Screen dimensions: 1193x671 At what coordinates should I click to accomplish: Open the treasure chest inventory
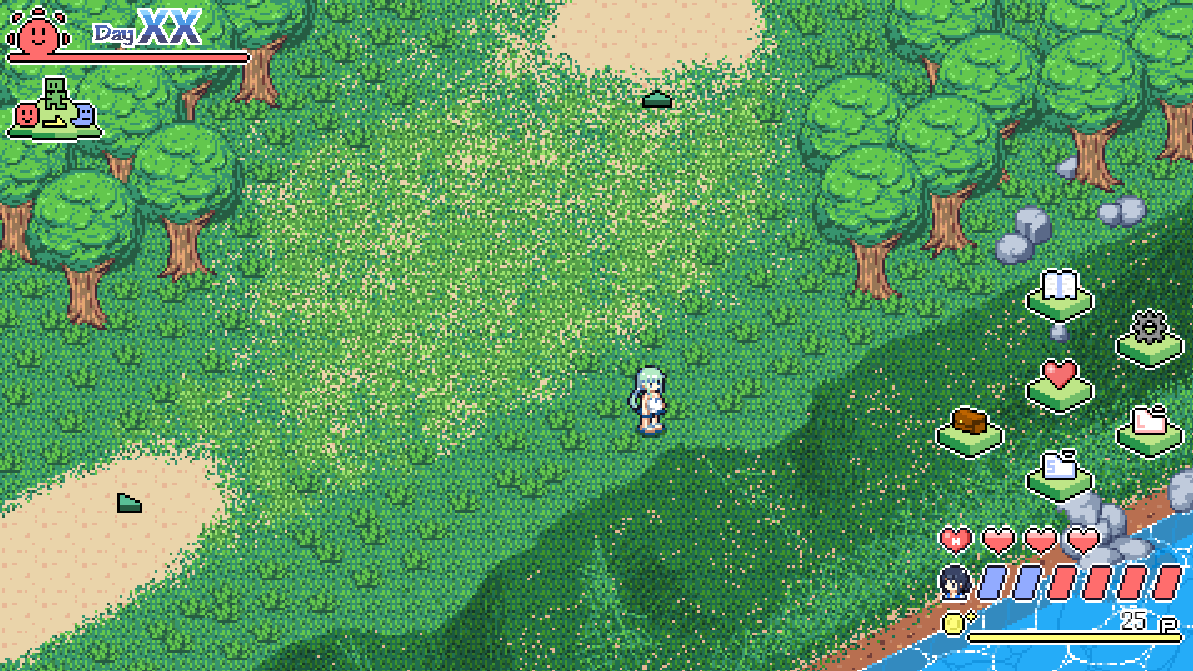tap(969, 427)
